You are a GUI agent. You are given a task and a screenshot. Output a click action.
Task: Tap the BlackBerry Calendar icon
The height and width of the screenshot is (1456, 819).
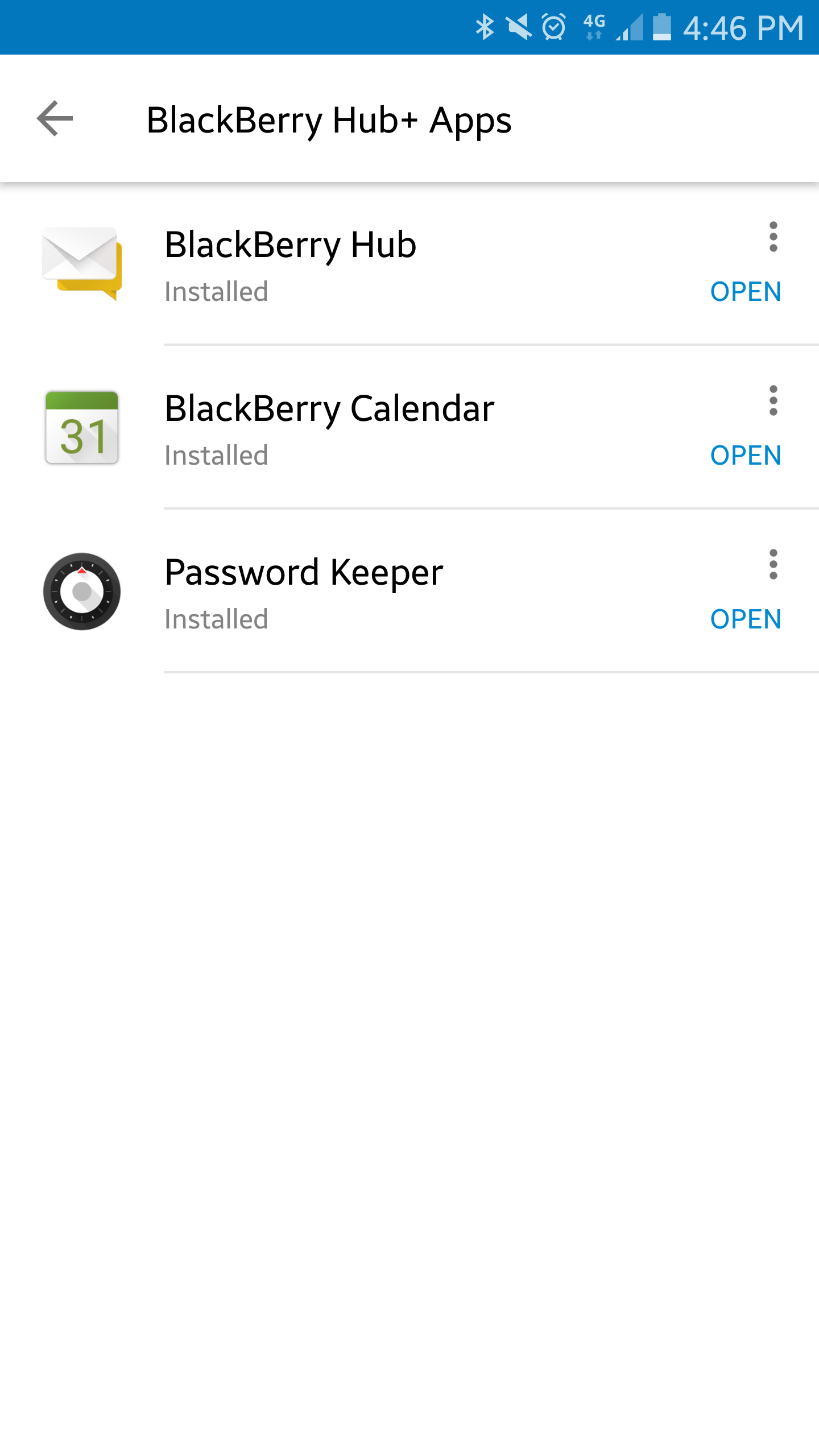pos(81,428)
